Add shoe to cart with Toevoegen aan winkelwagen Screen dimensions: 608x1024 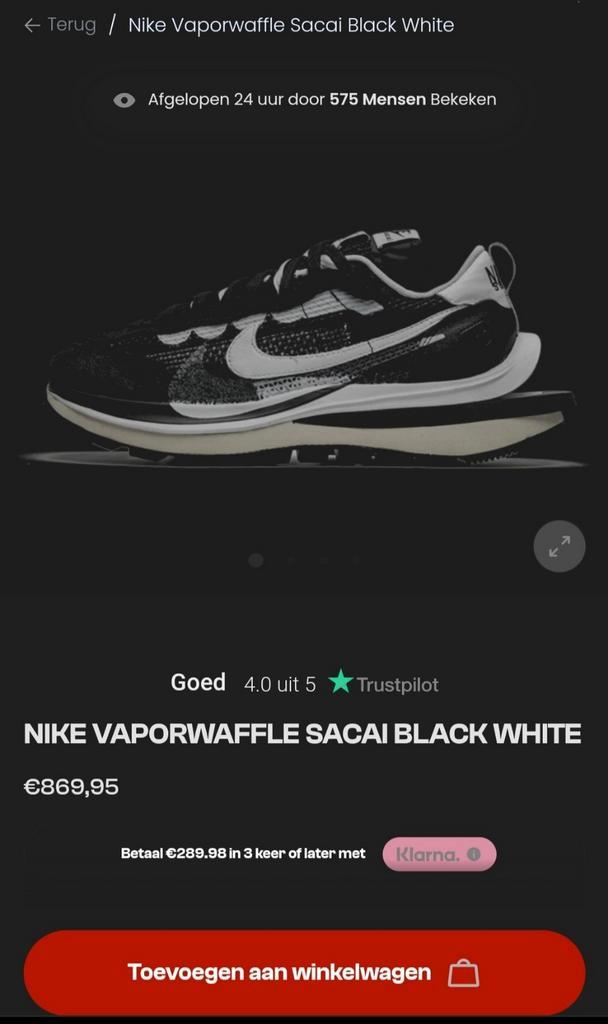point(304,972)
